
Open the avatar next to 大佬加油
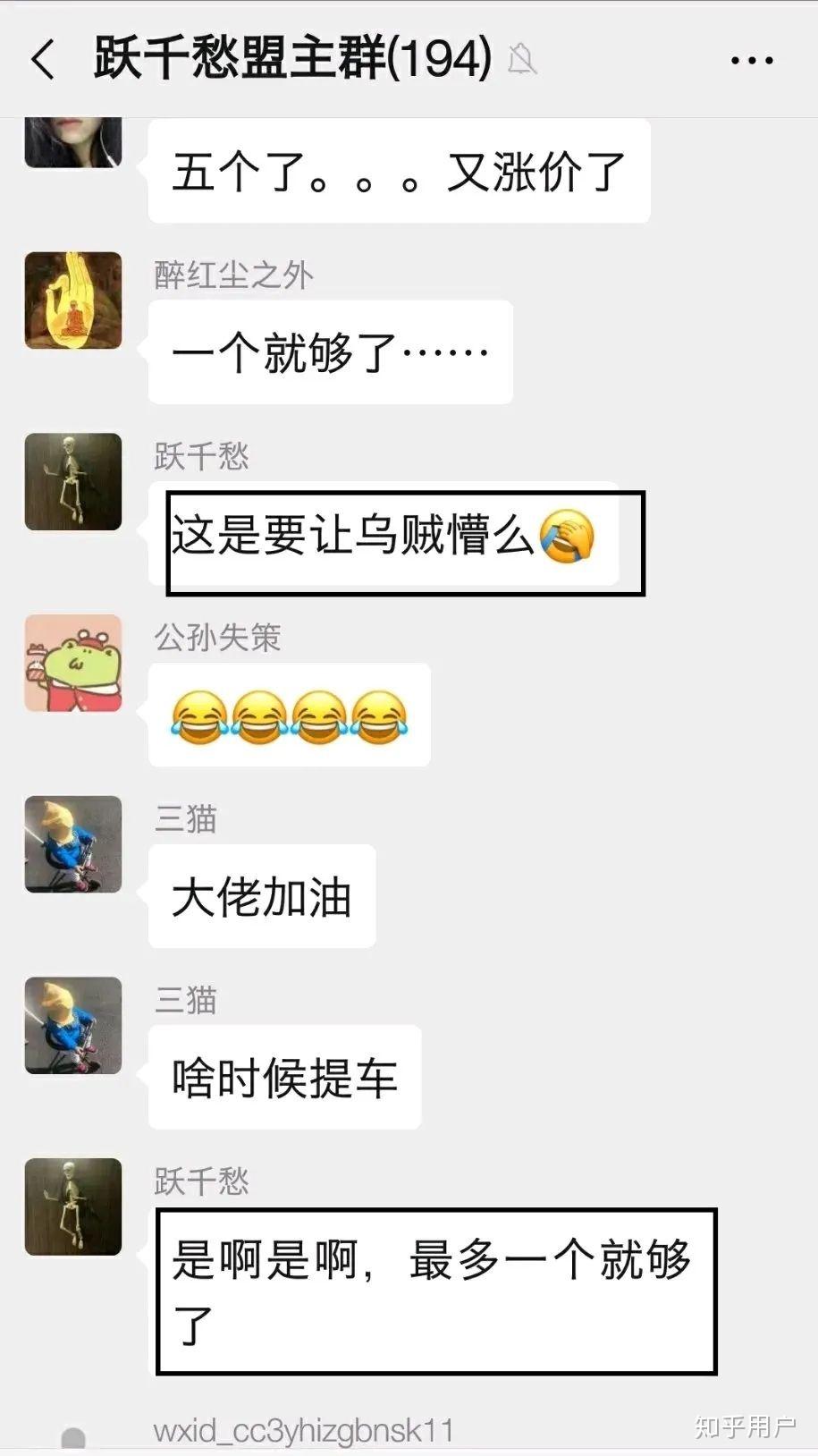pyautogui.click(x=73, y=844)
